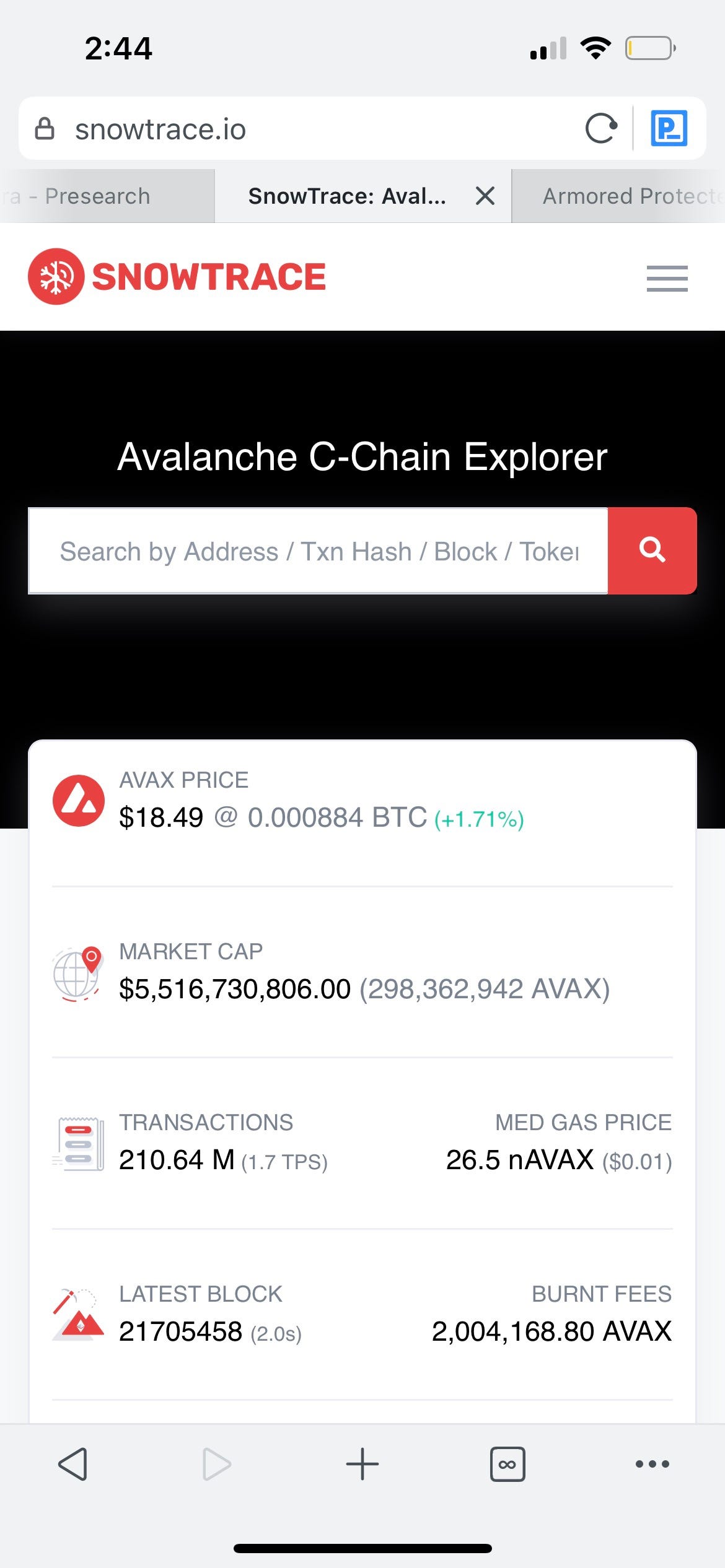Tap the padlock icon in the address bar
The image size is (725, 1568).
(x=43, y=129)
